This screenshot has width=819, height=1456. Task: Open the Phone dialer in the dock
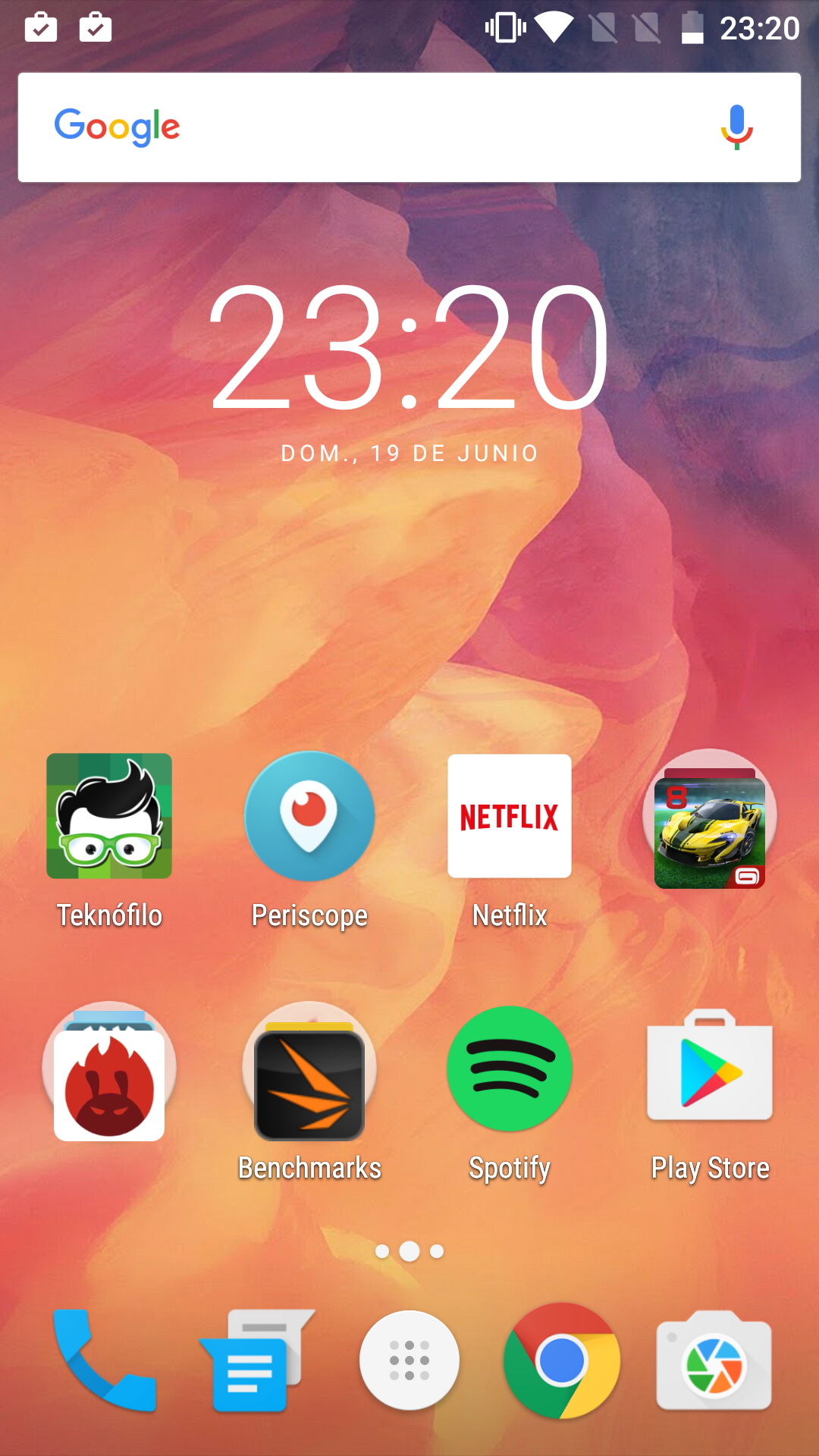(x=104, y=1360)
